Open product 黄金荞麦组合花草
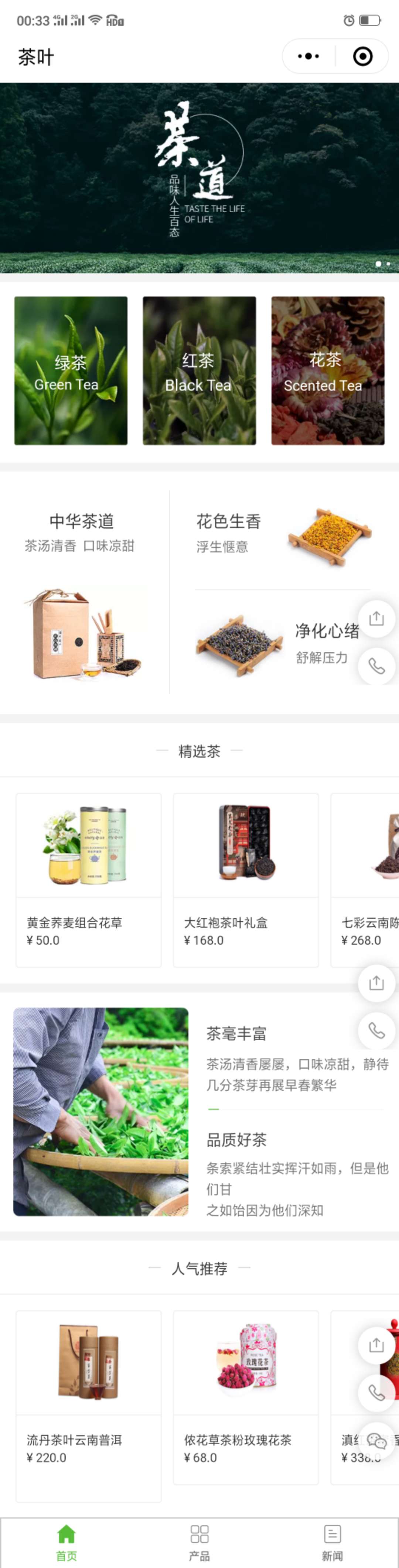 tap(88, 879)
